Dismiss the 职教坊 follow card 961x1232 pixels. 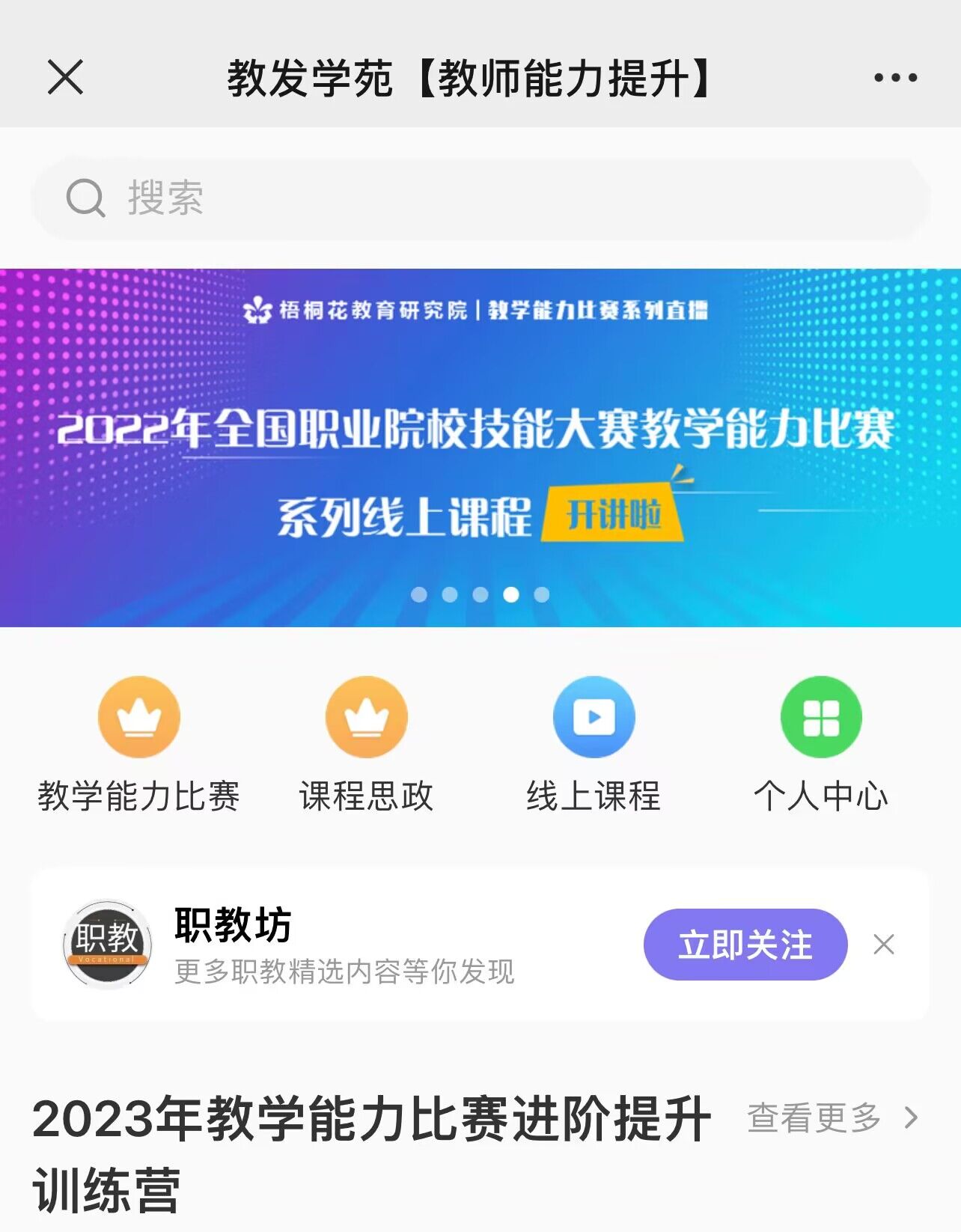click(x=884, y=945)
